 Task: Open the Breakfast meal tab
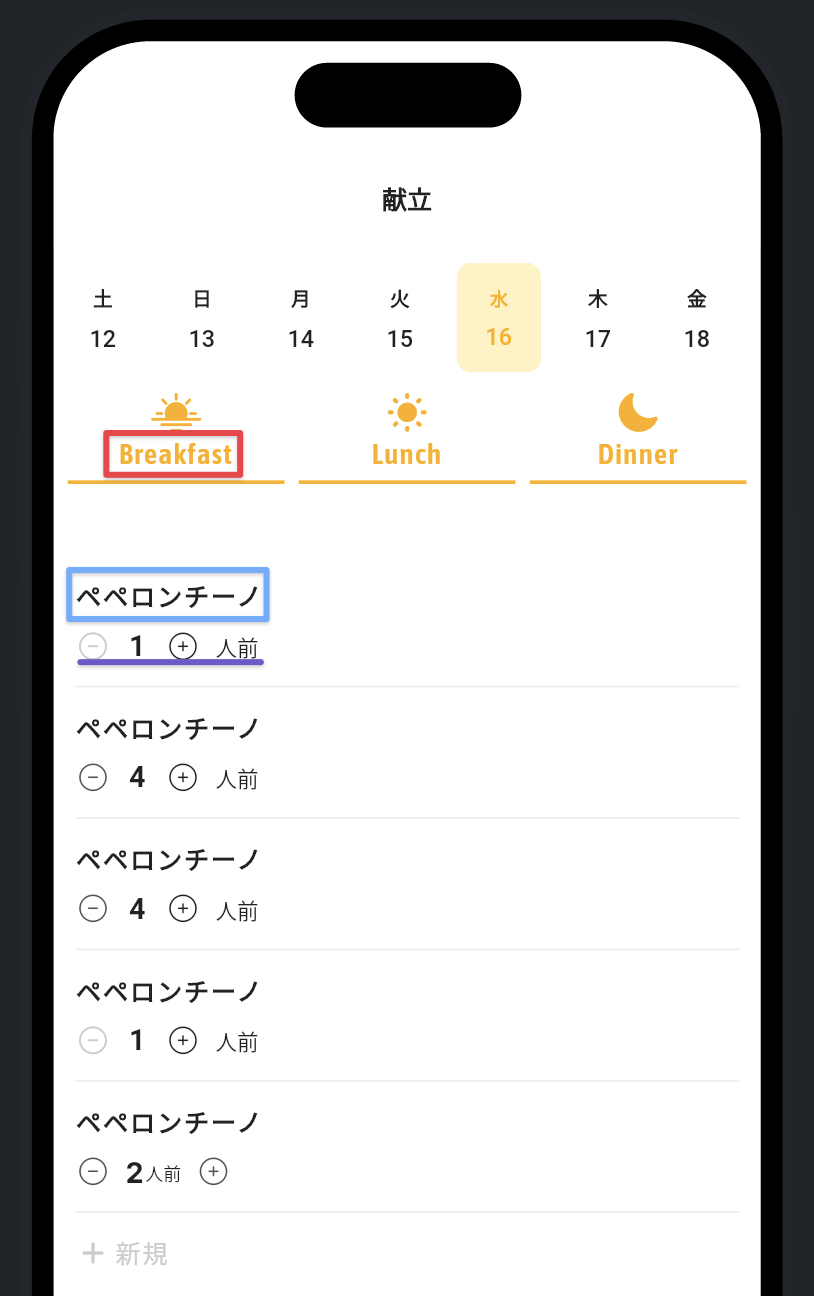(x=175, y=438)
